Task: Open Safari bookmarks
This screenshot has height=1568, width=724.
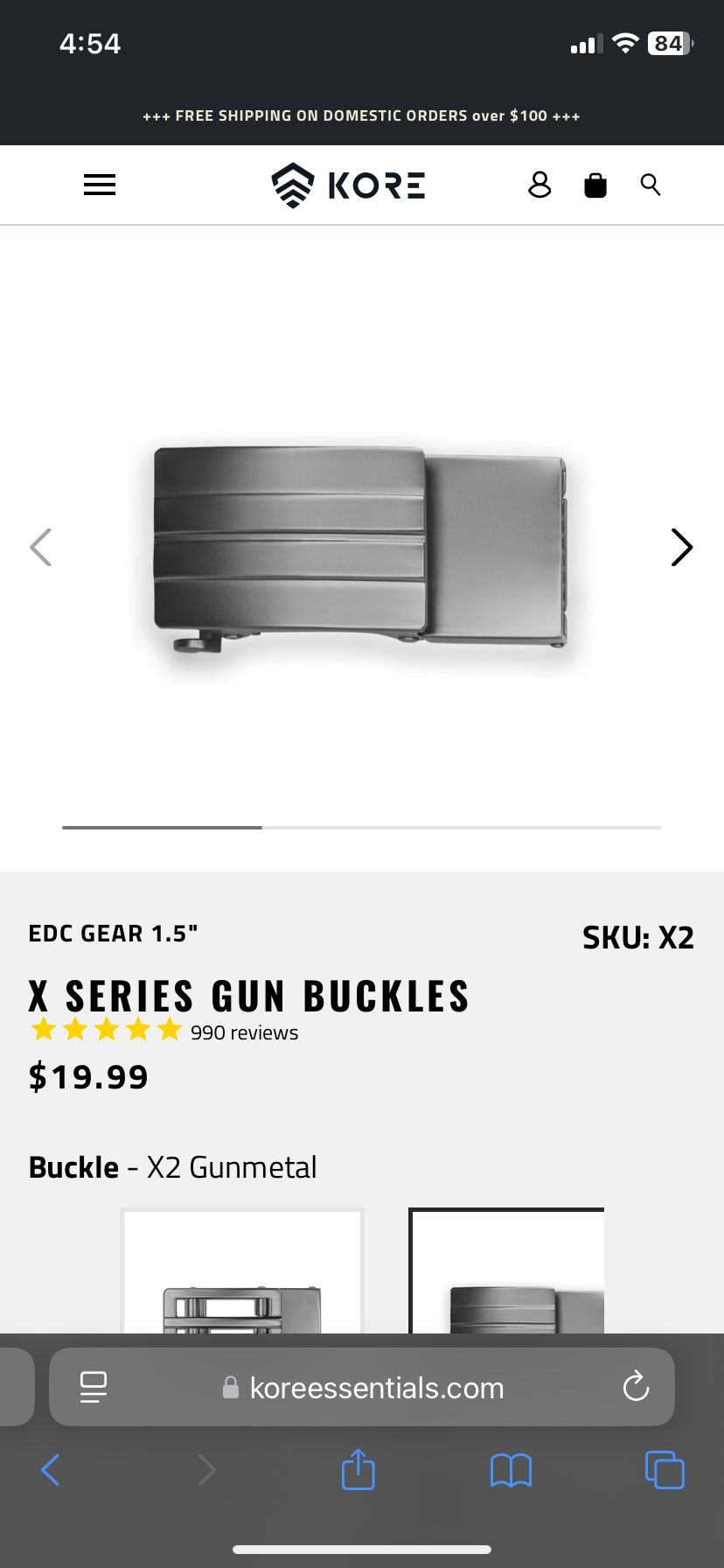Action: pos(512,1470)
